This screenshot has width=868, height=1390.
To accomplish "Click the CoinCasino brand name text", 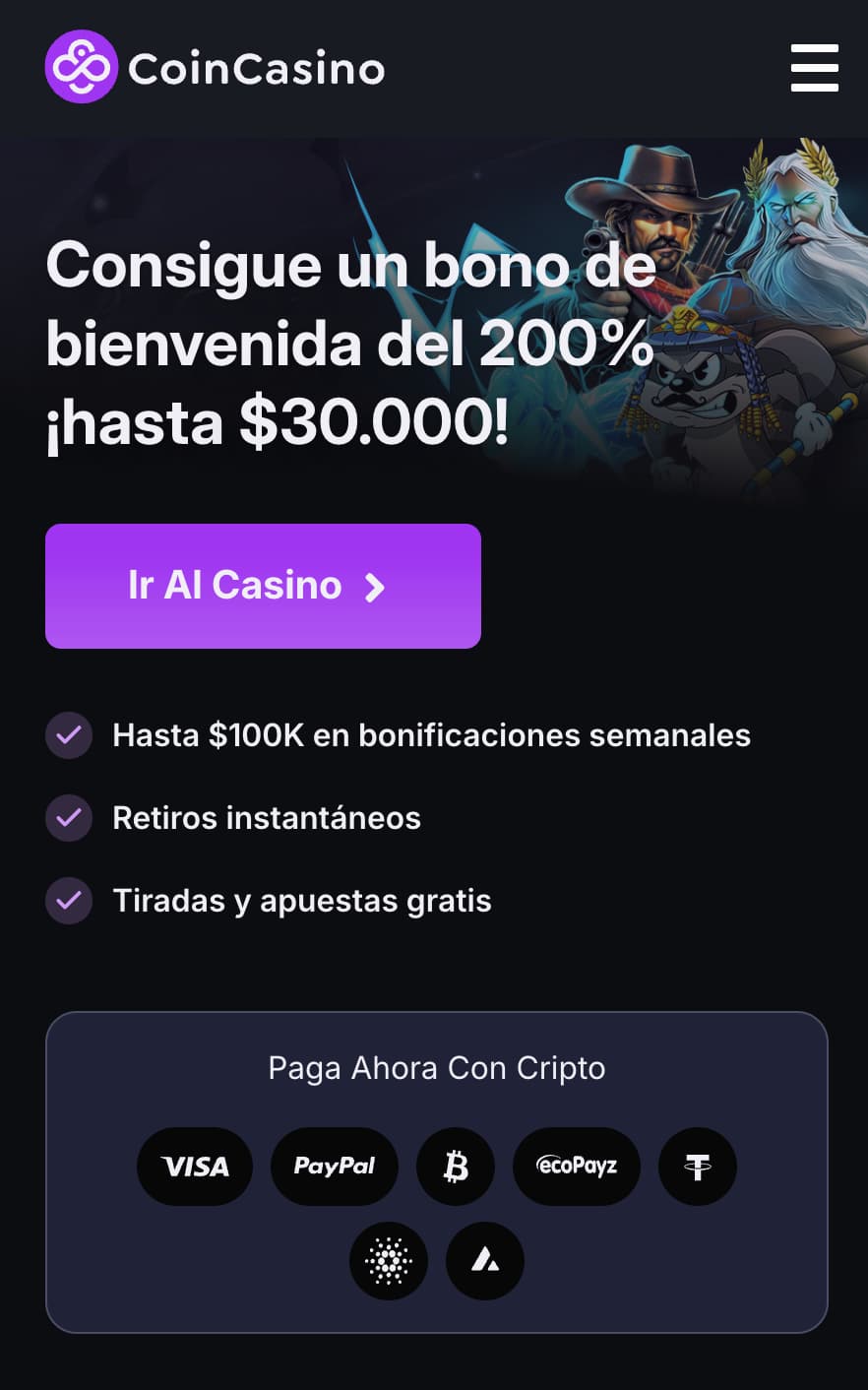I will tap(258, 67).
